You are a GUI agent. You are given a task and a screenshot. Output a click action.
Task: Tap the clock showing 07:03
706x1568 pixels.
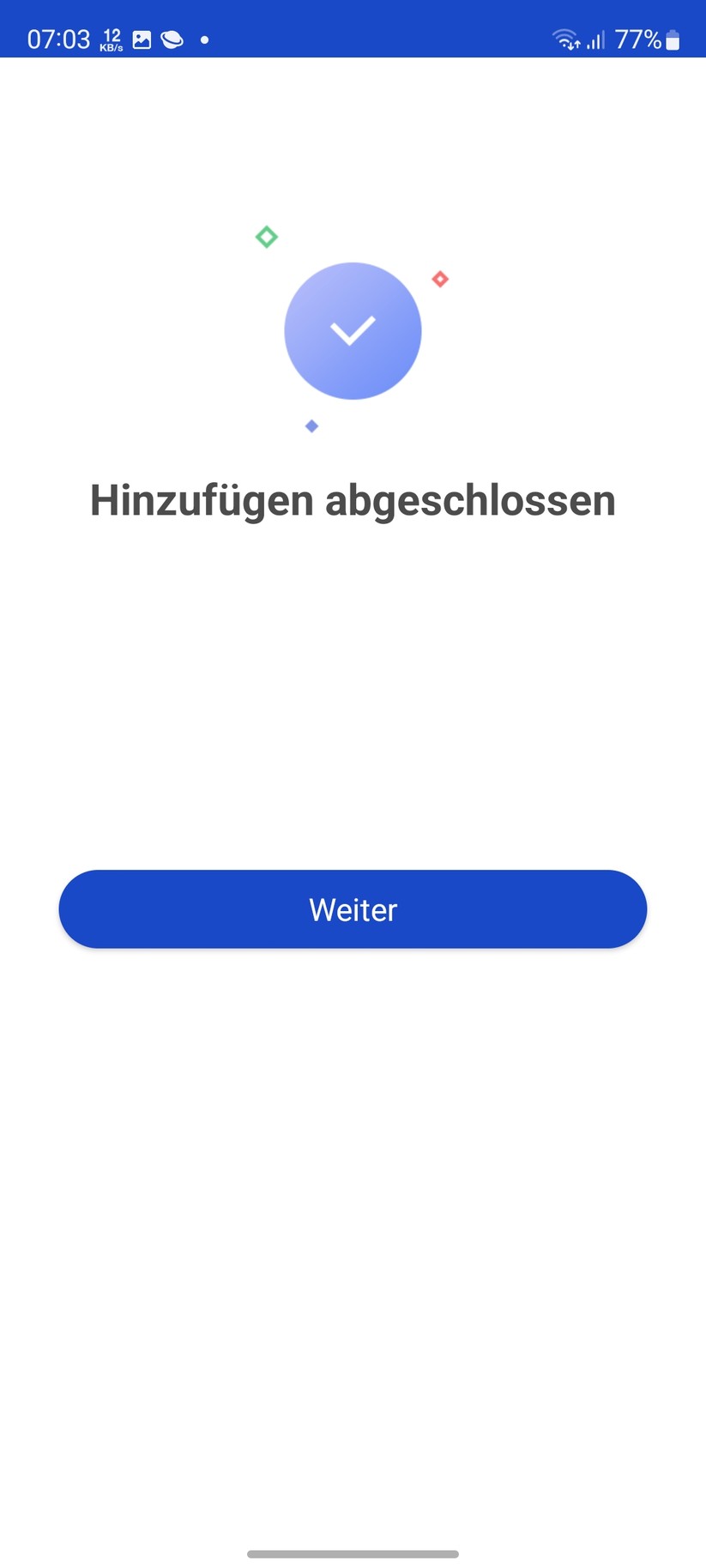(59, 39)
